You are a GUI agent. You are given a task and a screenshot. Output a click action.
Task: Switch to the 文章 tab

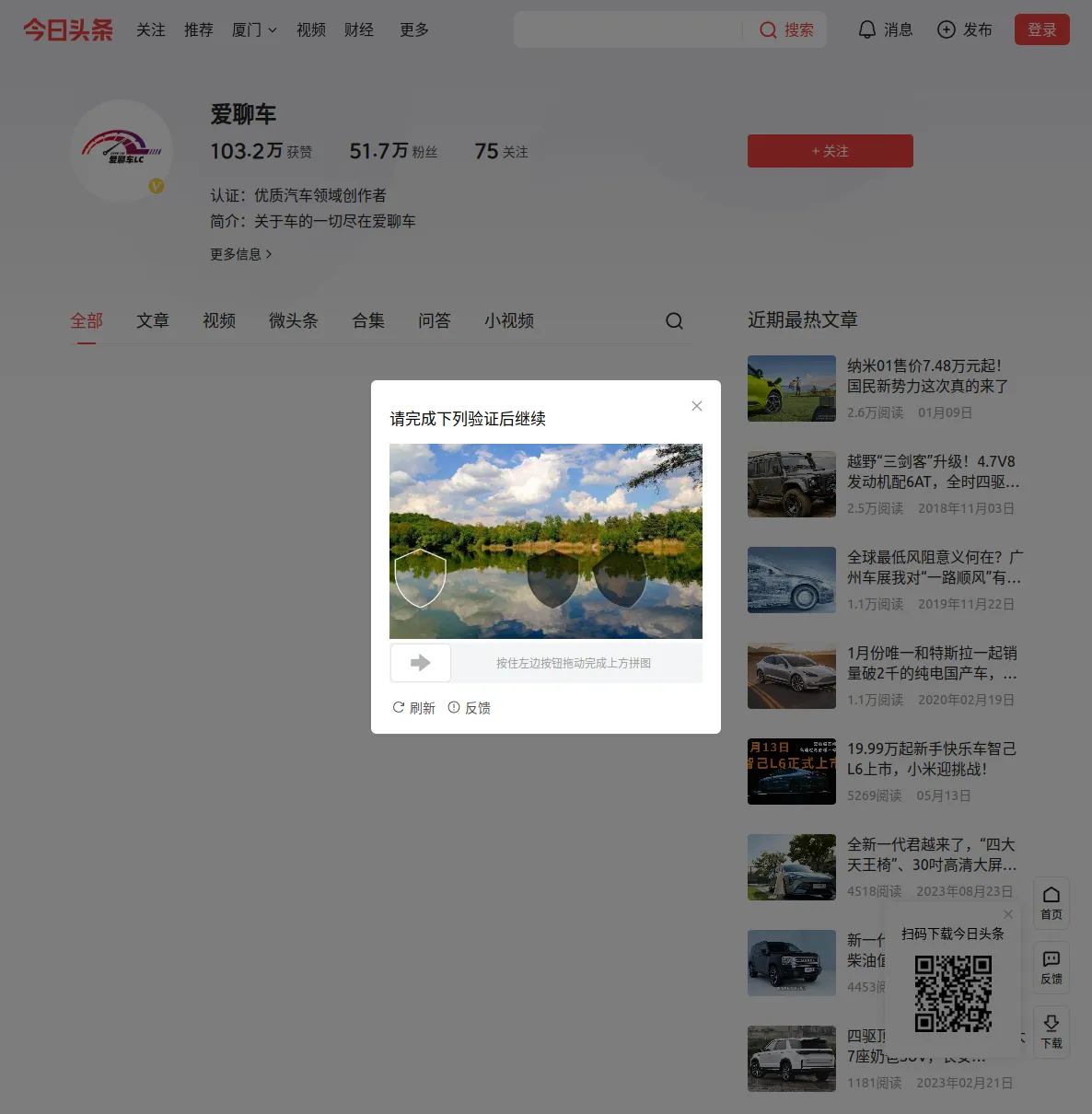(153, 320)
